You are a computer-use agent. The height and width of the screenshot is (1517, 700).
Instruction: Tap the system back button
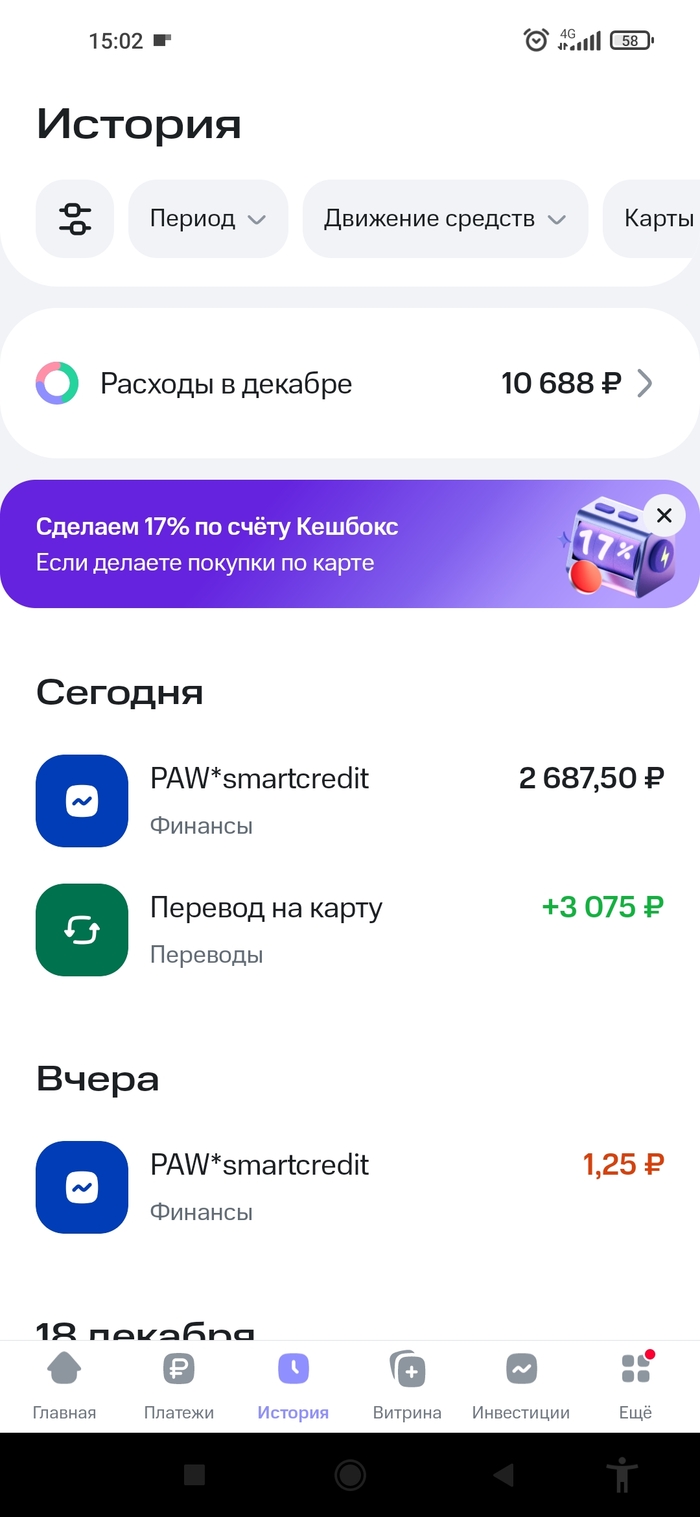(503, 1475)
